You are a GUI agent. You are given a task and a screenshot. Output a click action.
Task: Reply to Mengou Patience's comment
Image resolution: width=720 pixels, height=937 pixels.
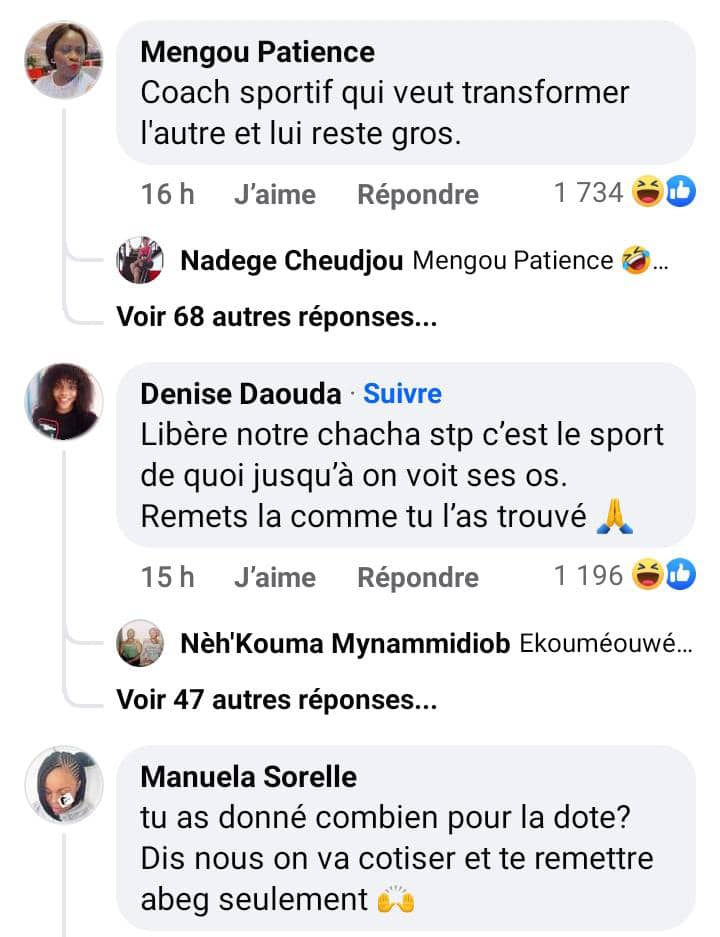tap(417, 194)
